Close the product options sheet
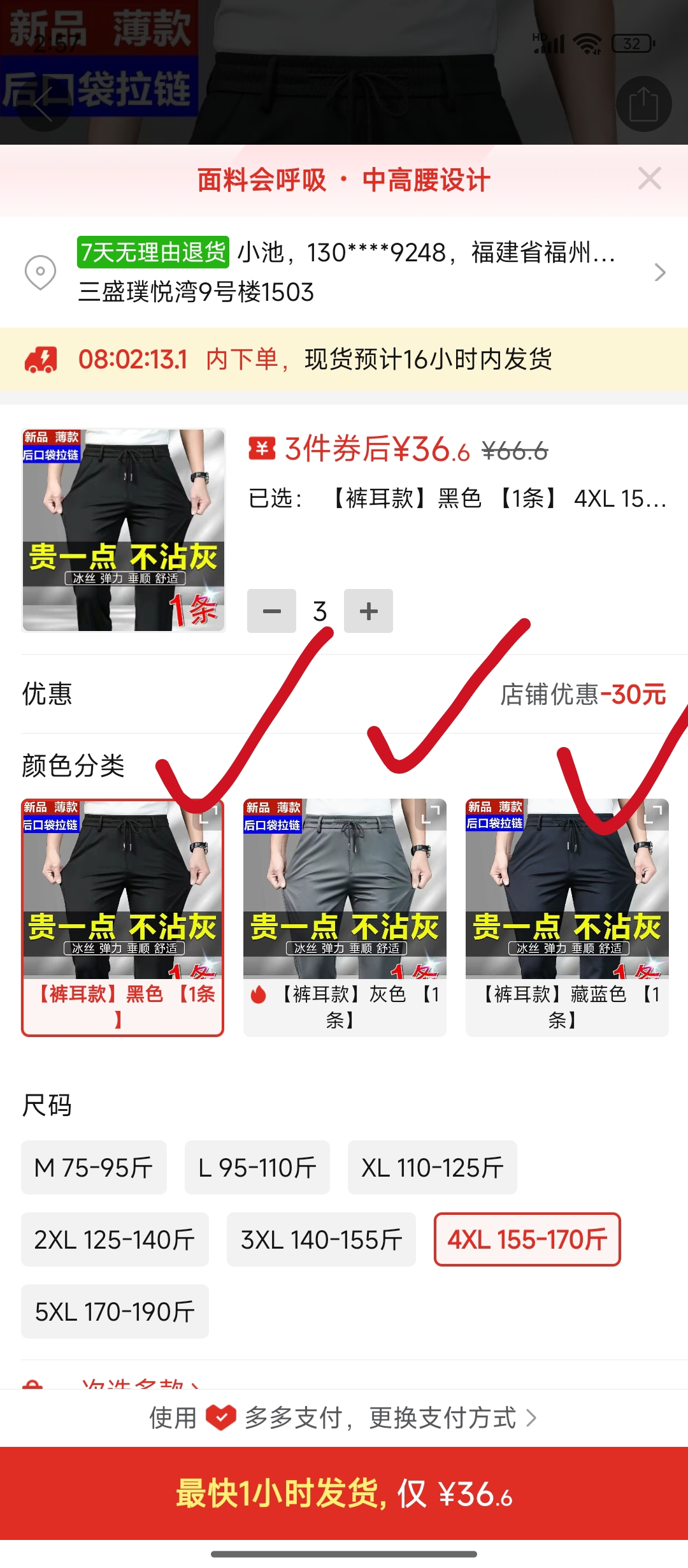This screenshot has height=1568, width=688. 649,179
